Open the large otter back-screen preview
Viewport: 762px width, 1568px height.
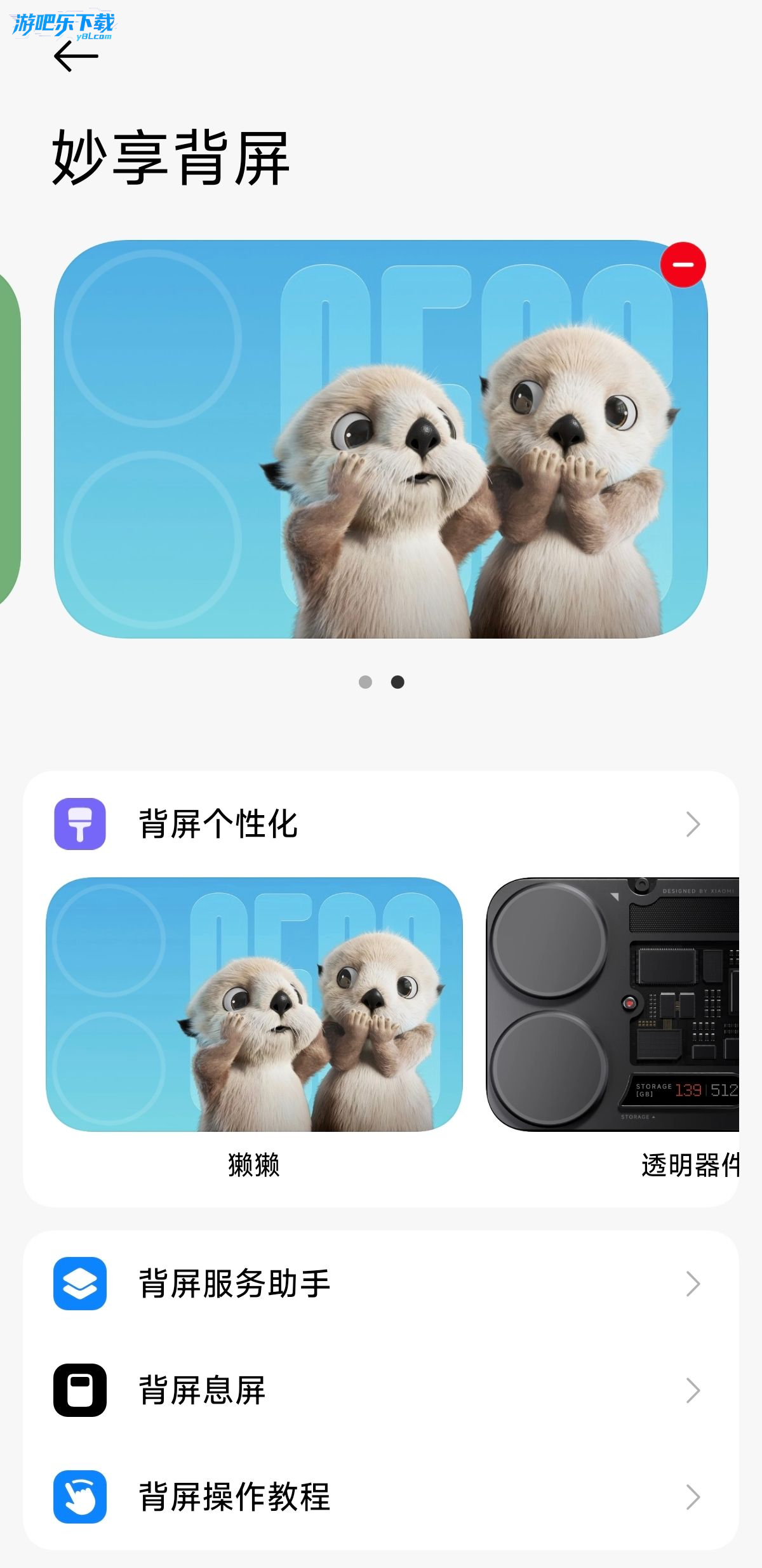point(381,439)
